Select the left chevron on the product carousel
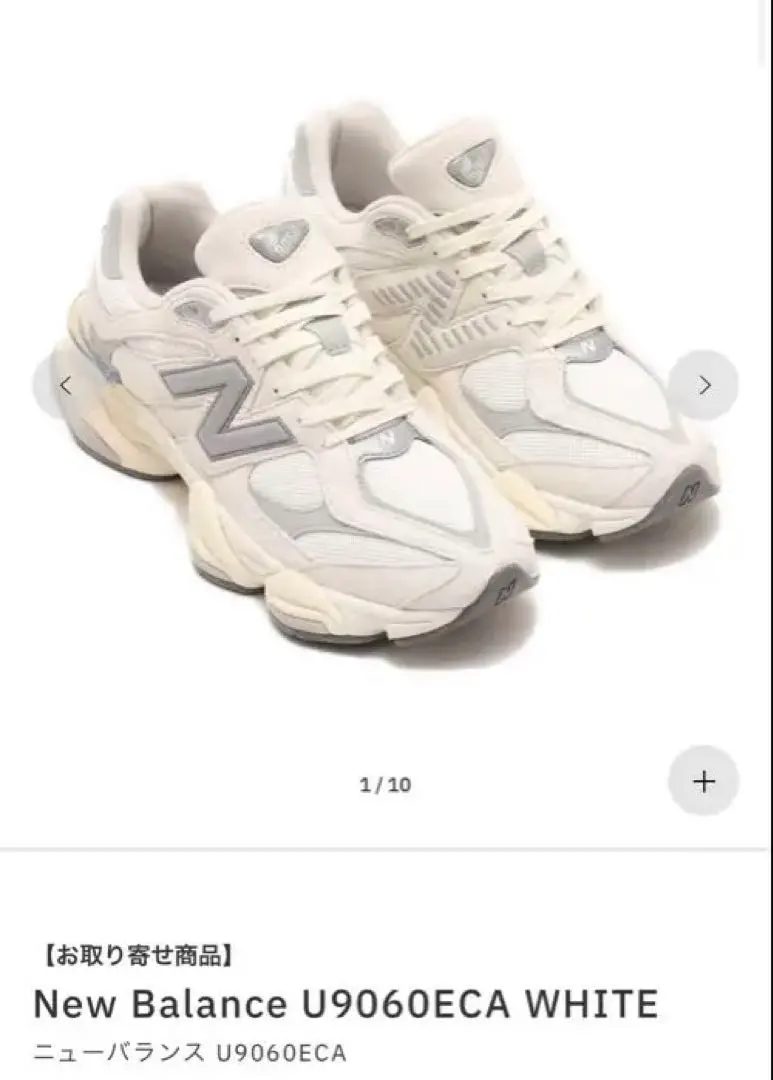 (x=66, y=382)
